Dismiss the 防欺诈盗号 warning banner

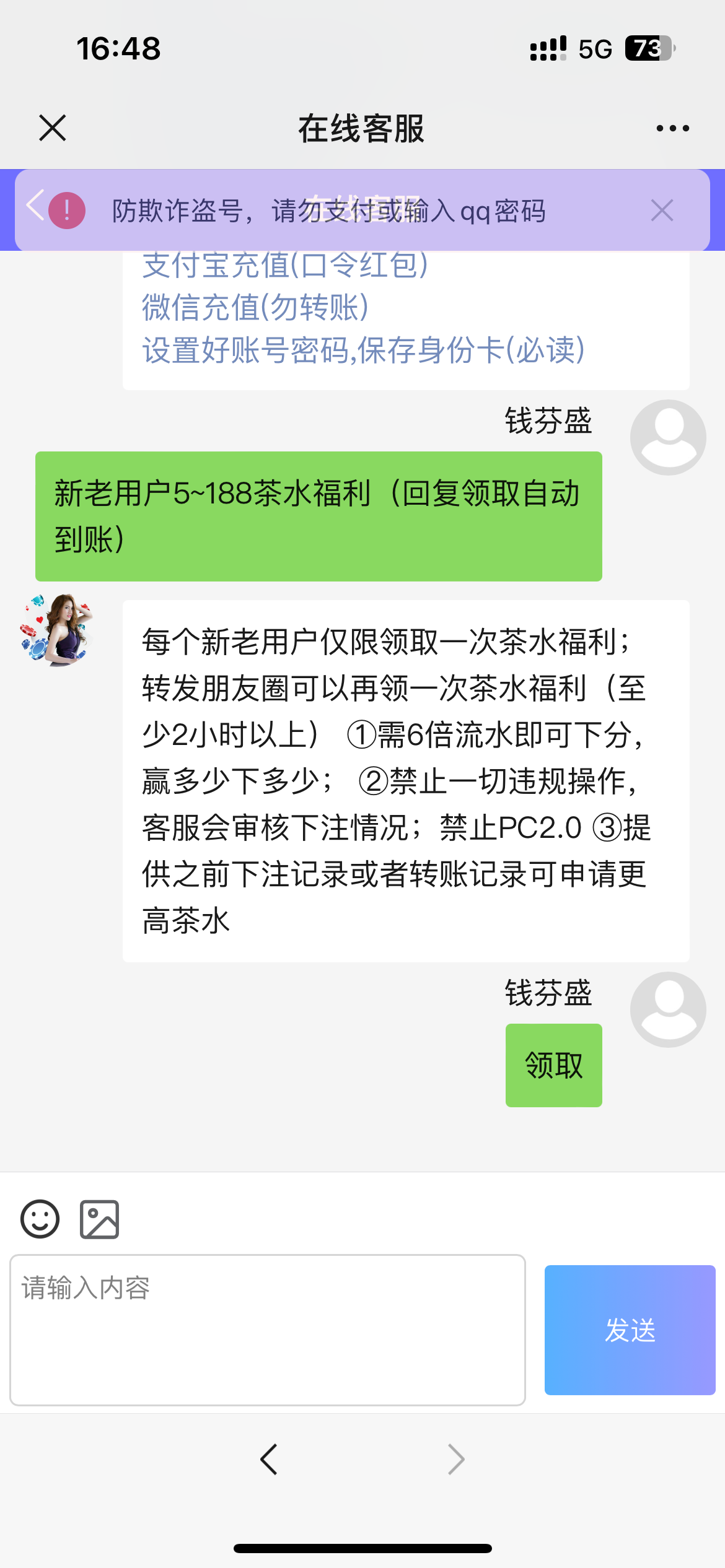click(x=662, y=211)
